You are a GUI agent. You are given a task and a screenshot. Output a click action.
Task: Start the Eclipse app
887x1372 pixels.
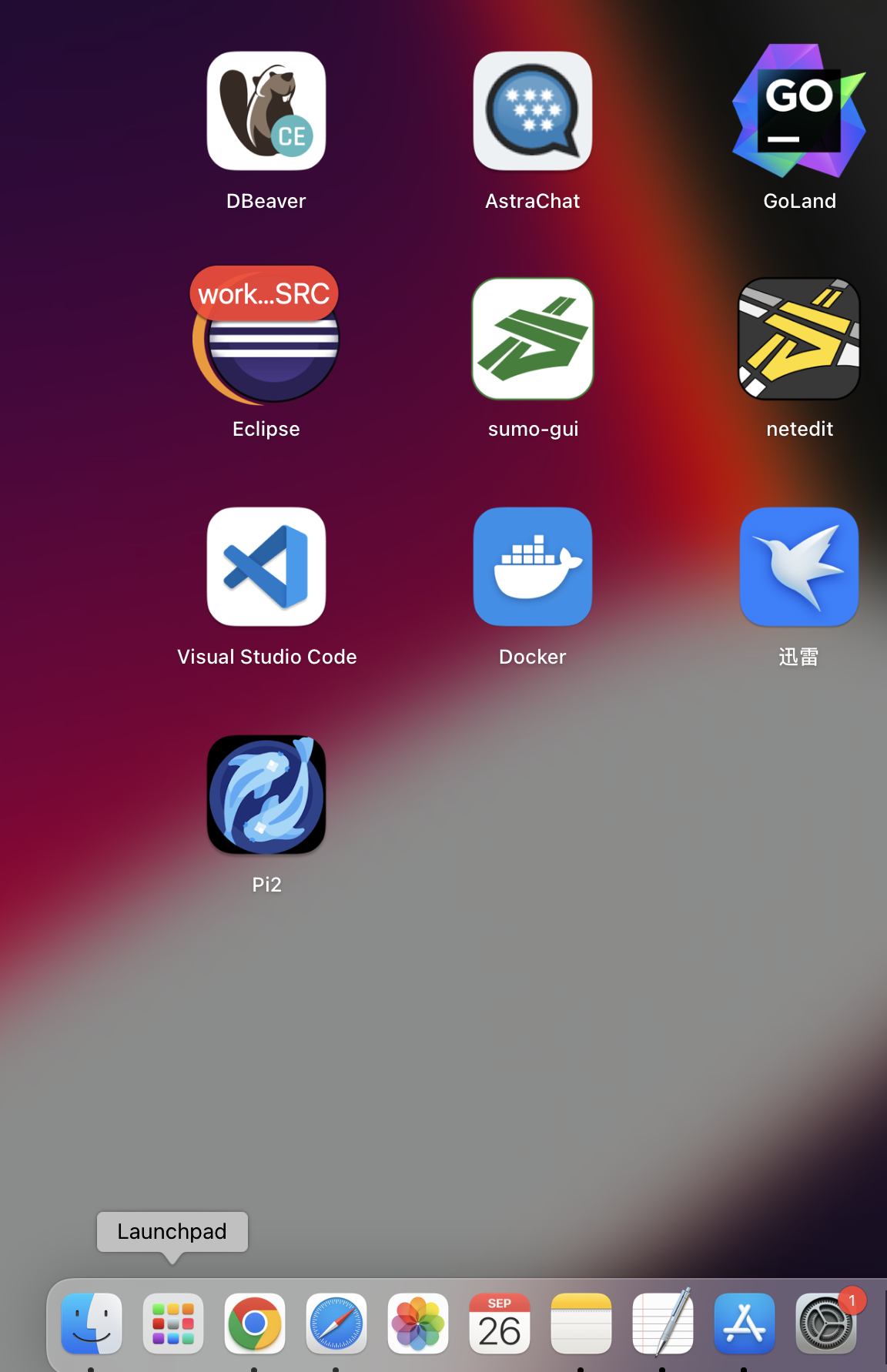click(x=266, y=340)
